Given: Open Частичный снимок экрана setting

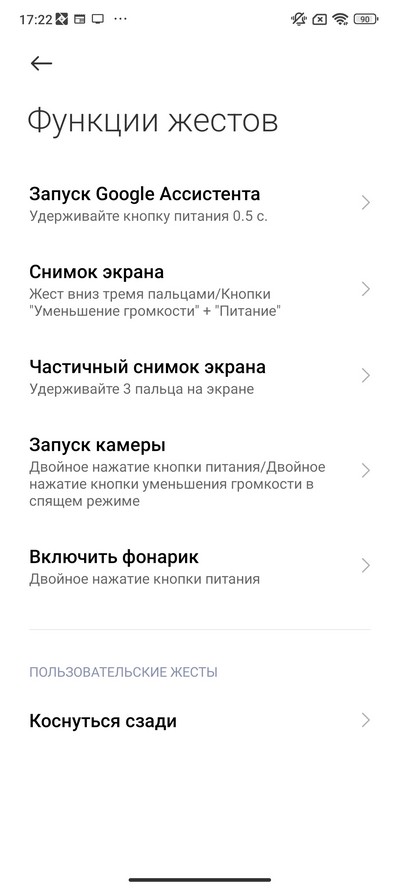Looking at the screenshot, I should (x=200, y=376).
